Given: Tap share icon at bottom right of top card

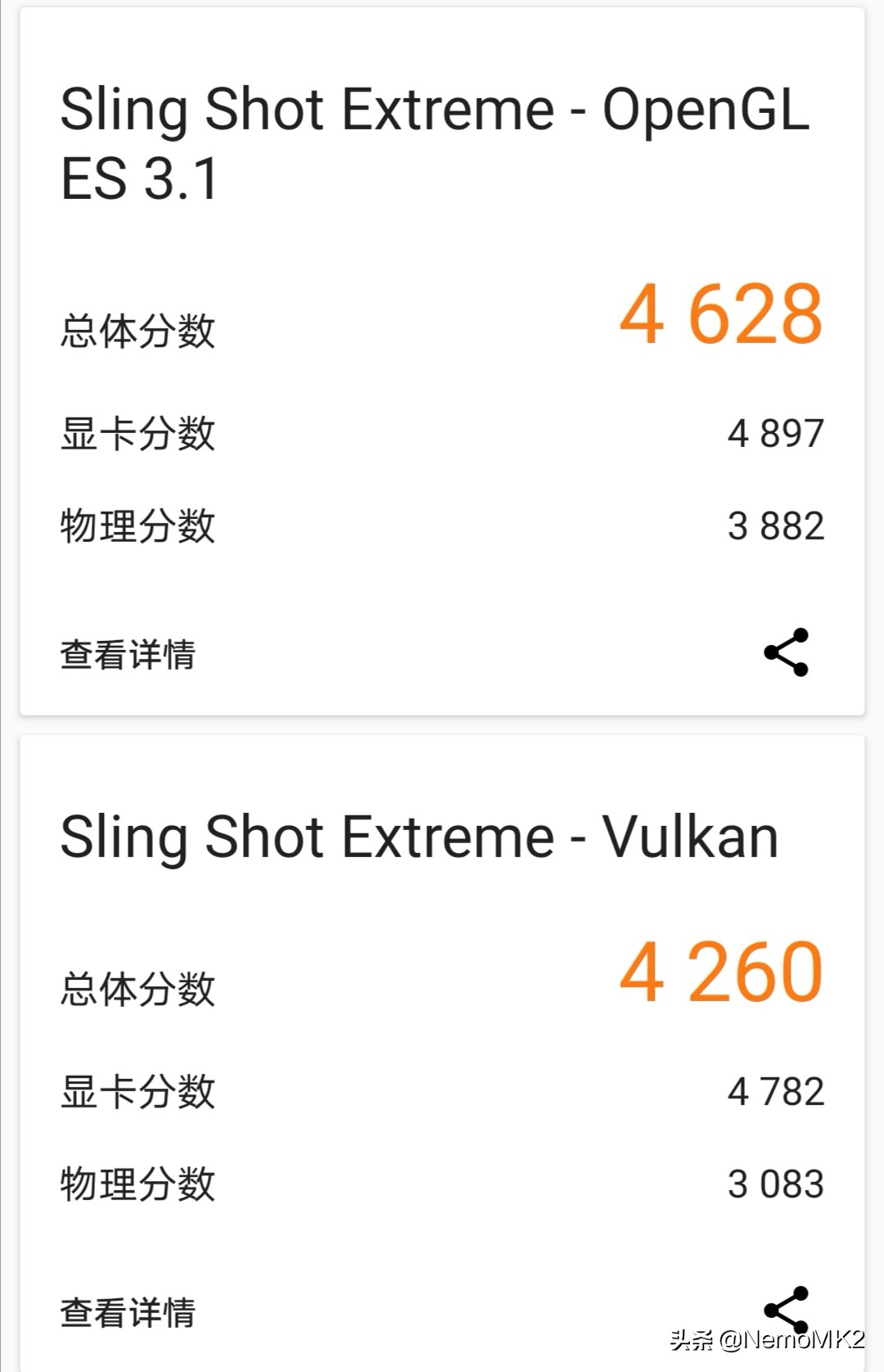Looking at the screenshot, I should [787, 652].
